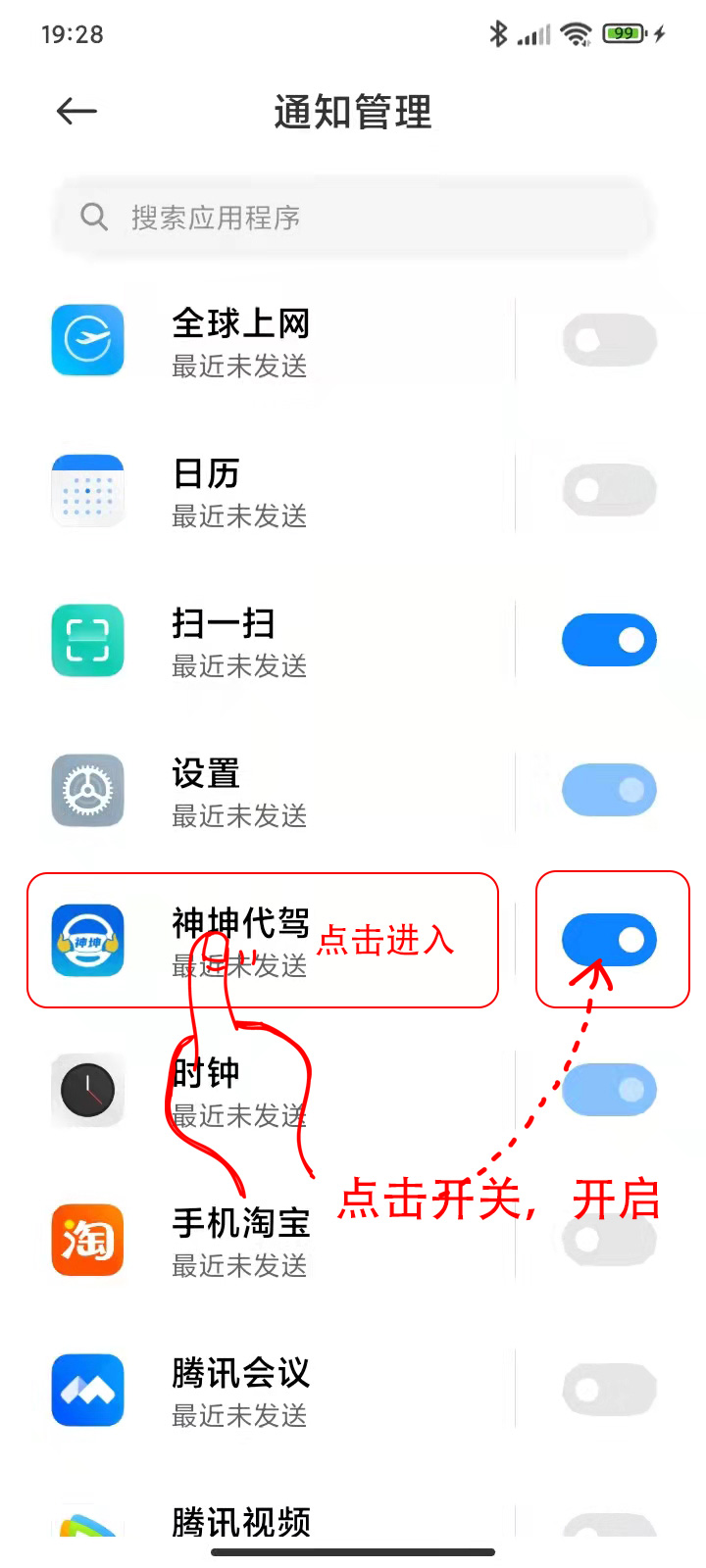Turn on the 日历 notification switch

[609, 491]
